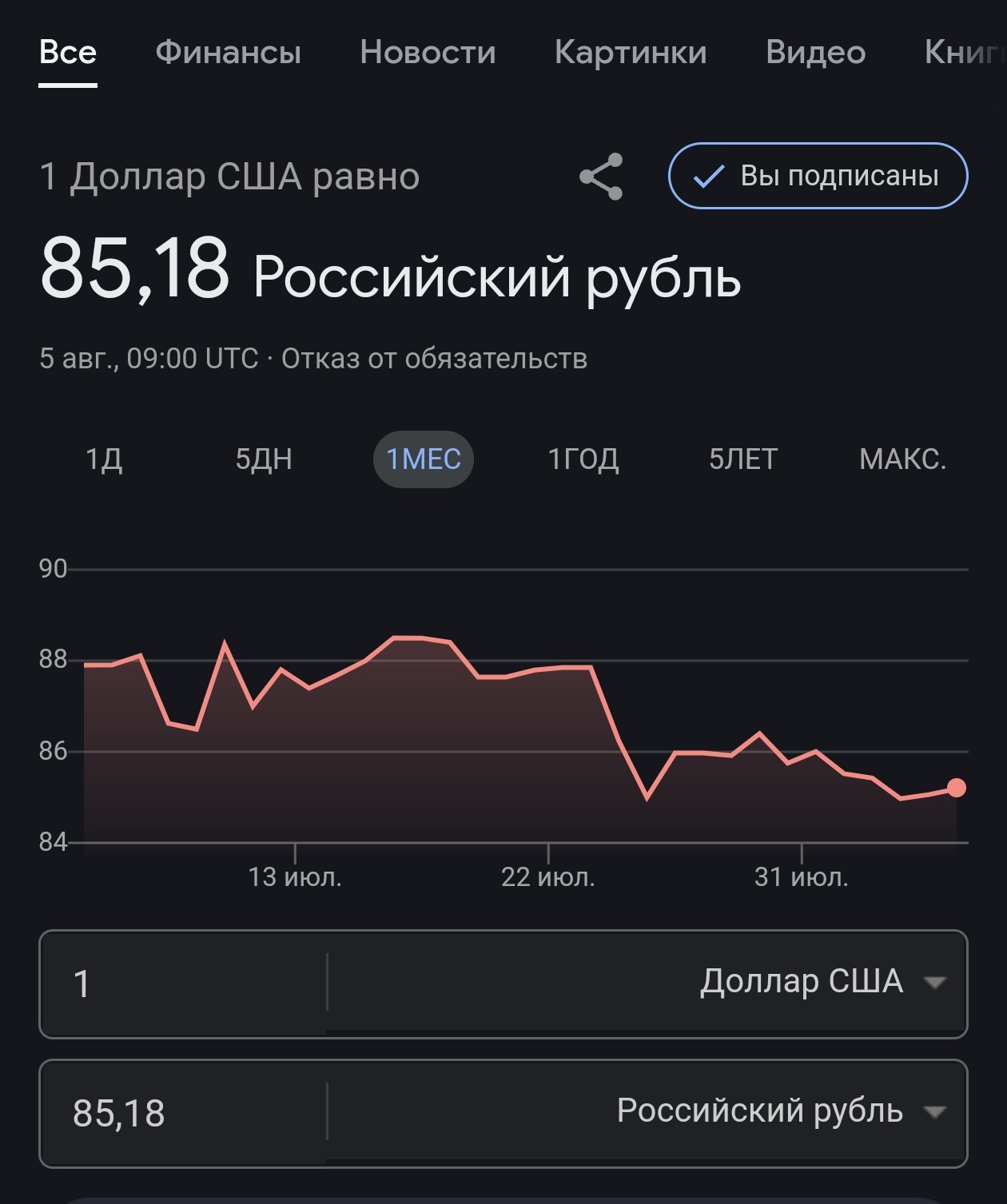Select the Все tab
1007x1204 pixels.
(x=68, y=53)
